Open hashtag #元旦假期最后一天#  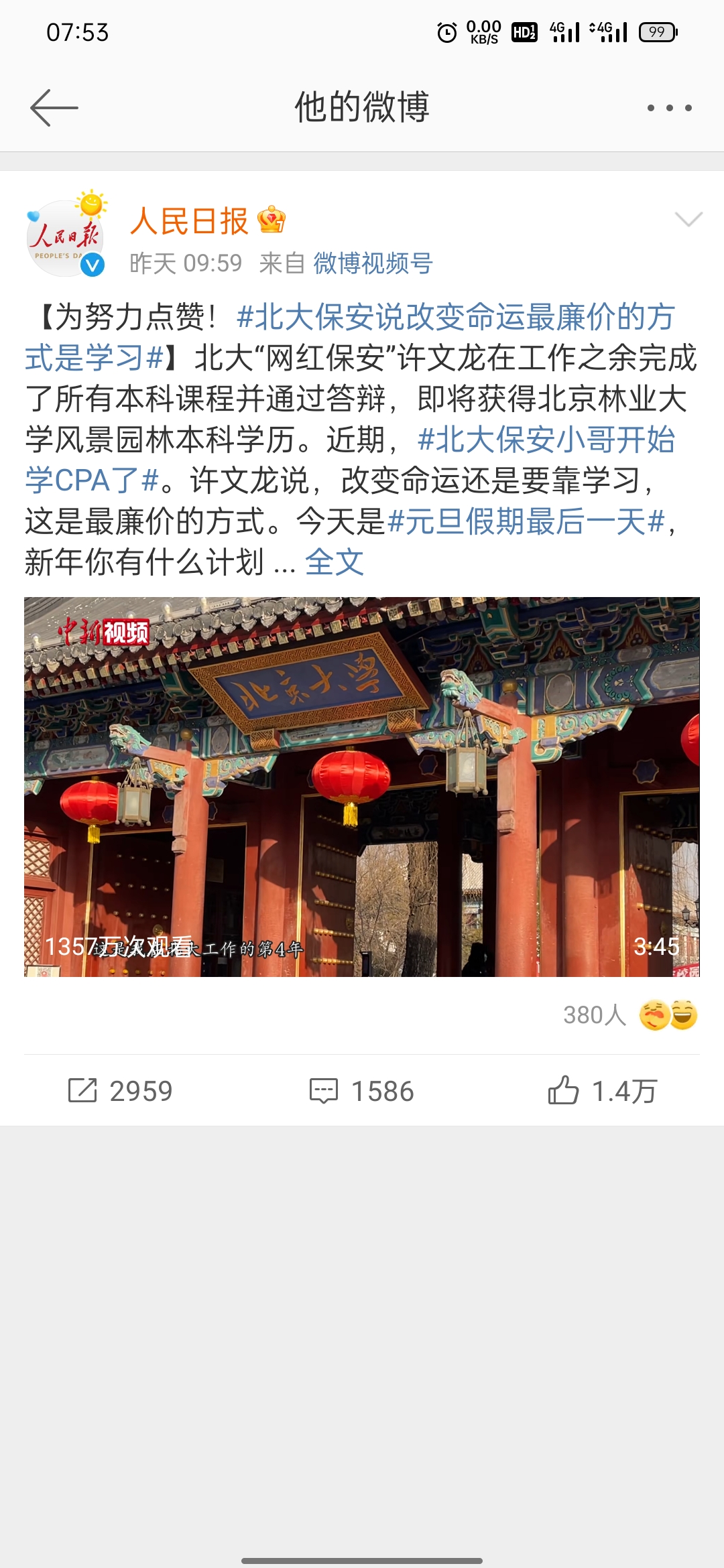[x=526, y=522]
